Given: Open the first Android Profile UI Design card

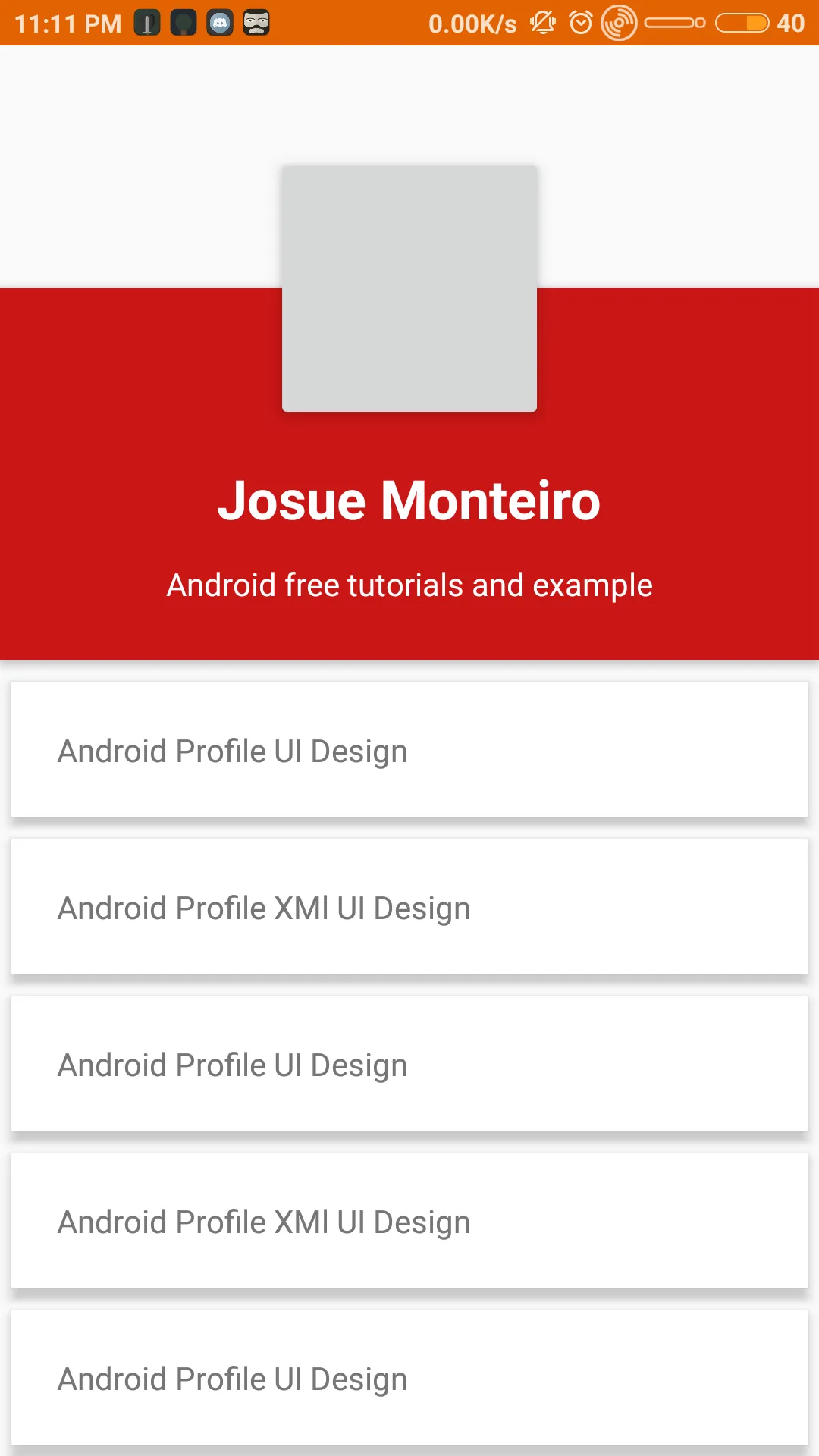Looking at the screenshot, I should [x=409, y=750].
